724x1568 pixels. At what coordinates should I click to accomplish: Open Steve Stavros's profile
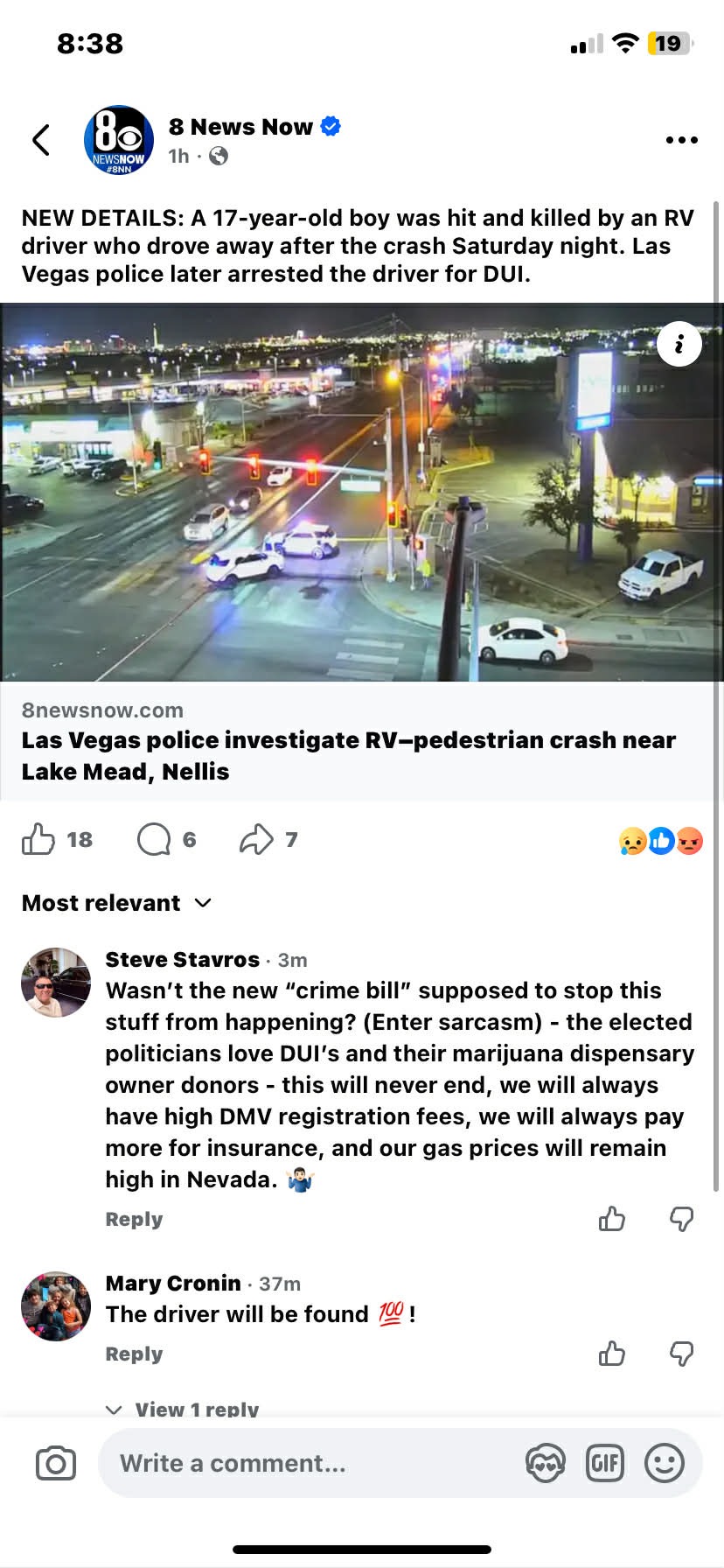182,960
